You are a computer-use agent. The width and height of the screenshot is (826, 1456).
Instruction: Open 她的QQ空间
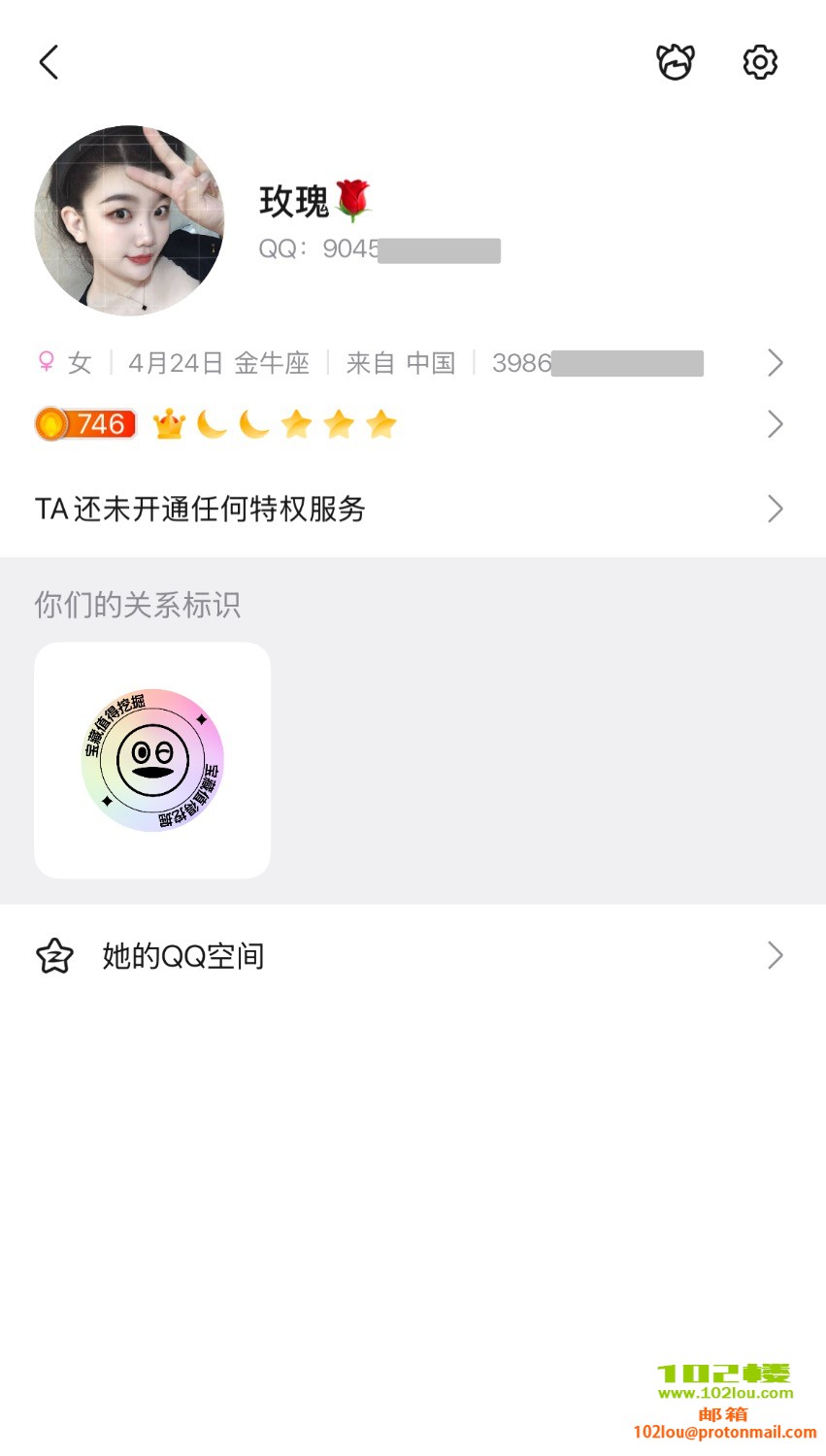tap(408, 956)
